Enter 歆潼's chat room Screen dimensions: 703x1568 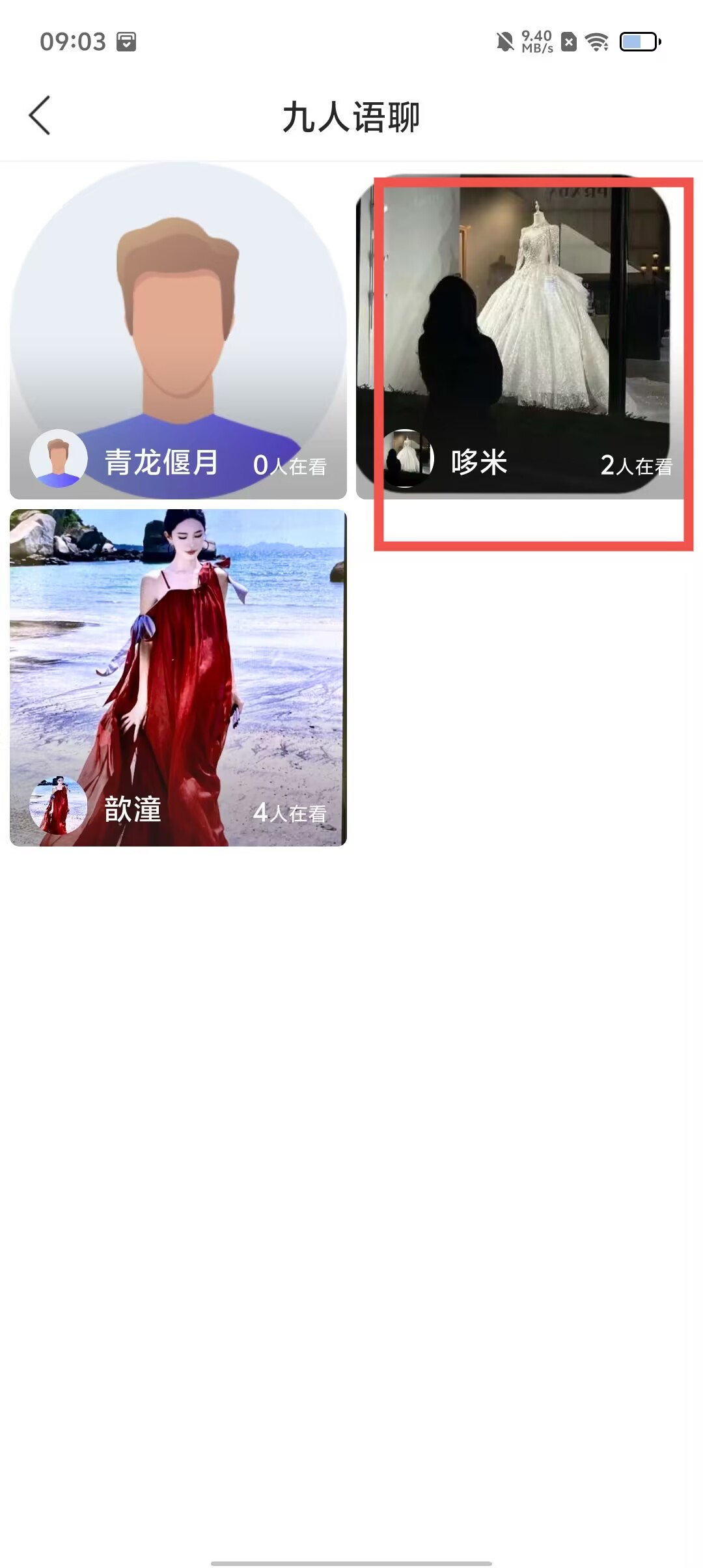coord(178,677)
